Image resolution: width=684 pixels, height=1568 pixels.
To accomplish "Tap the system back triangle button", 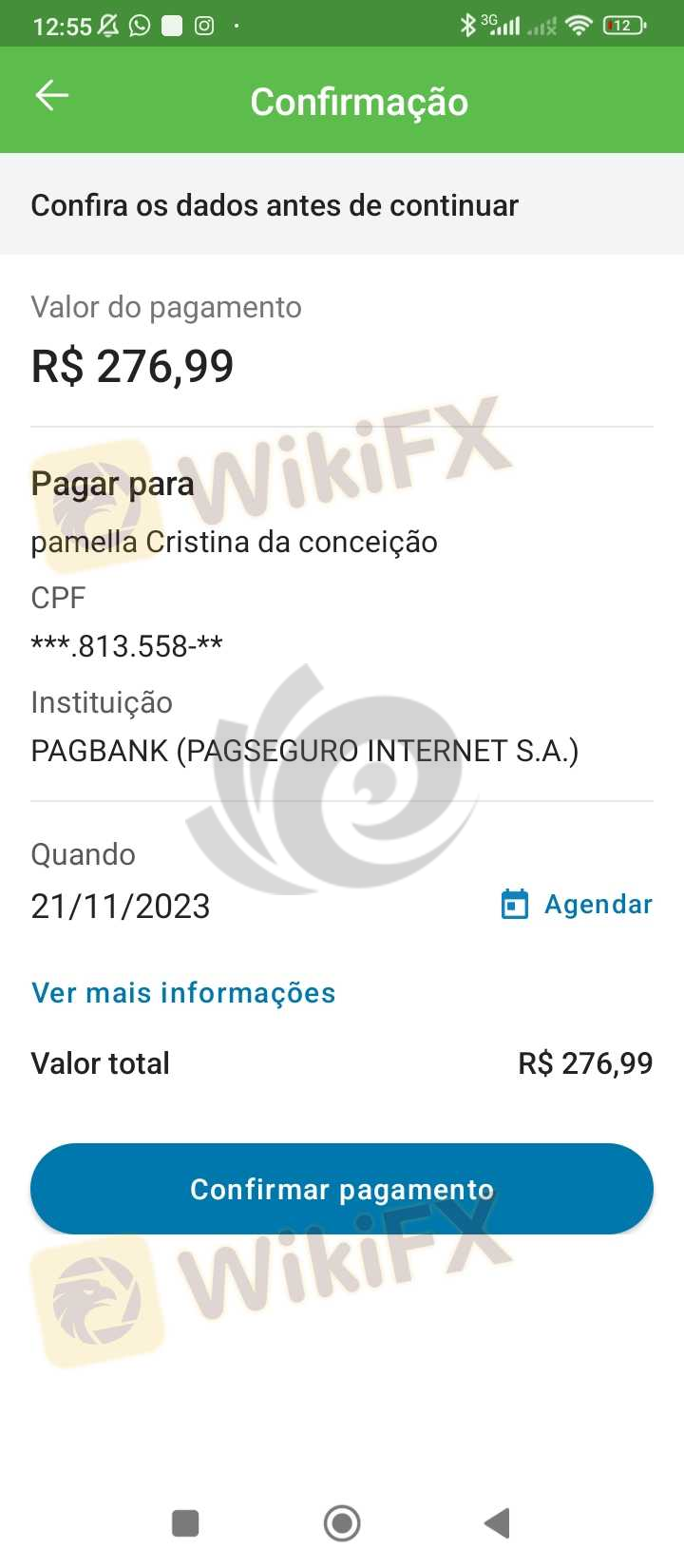I will click(x=498, y=1523).
